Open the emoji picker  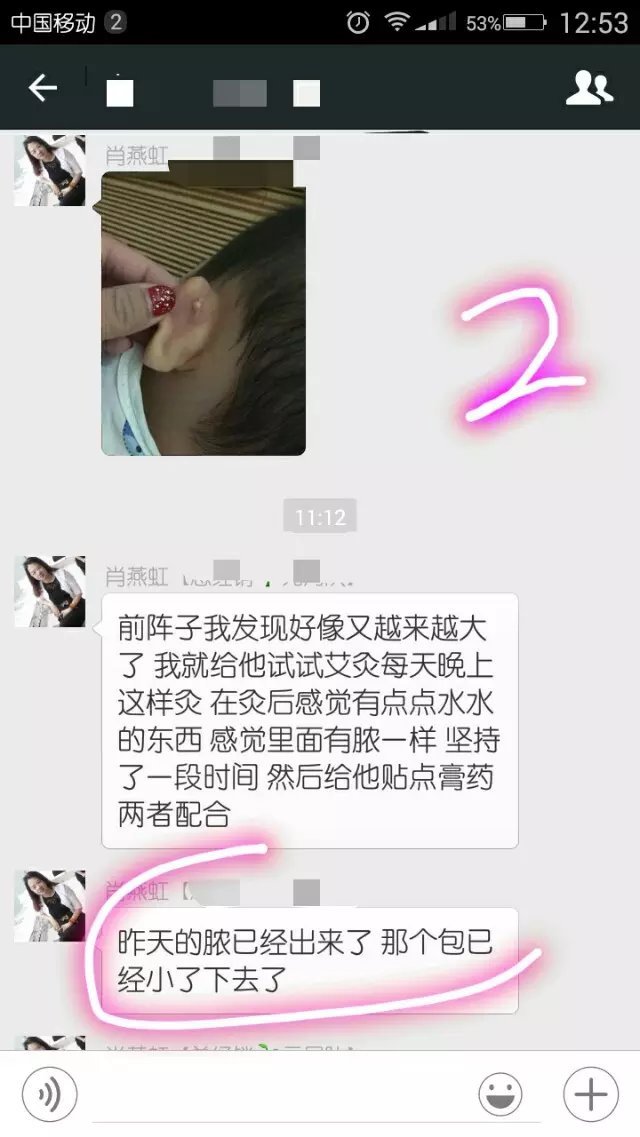coord(500,1094)
